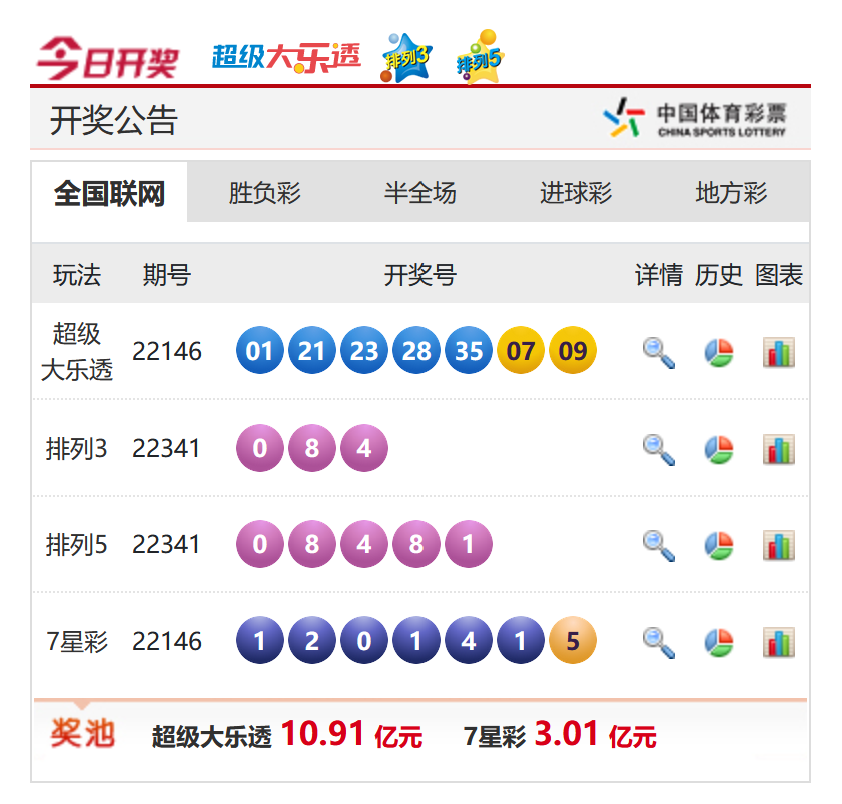842x804 pixels.
Task: View details of the 排列5 draw
Action: tap(658, 545)
